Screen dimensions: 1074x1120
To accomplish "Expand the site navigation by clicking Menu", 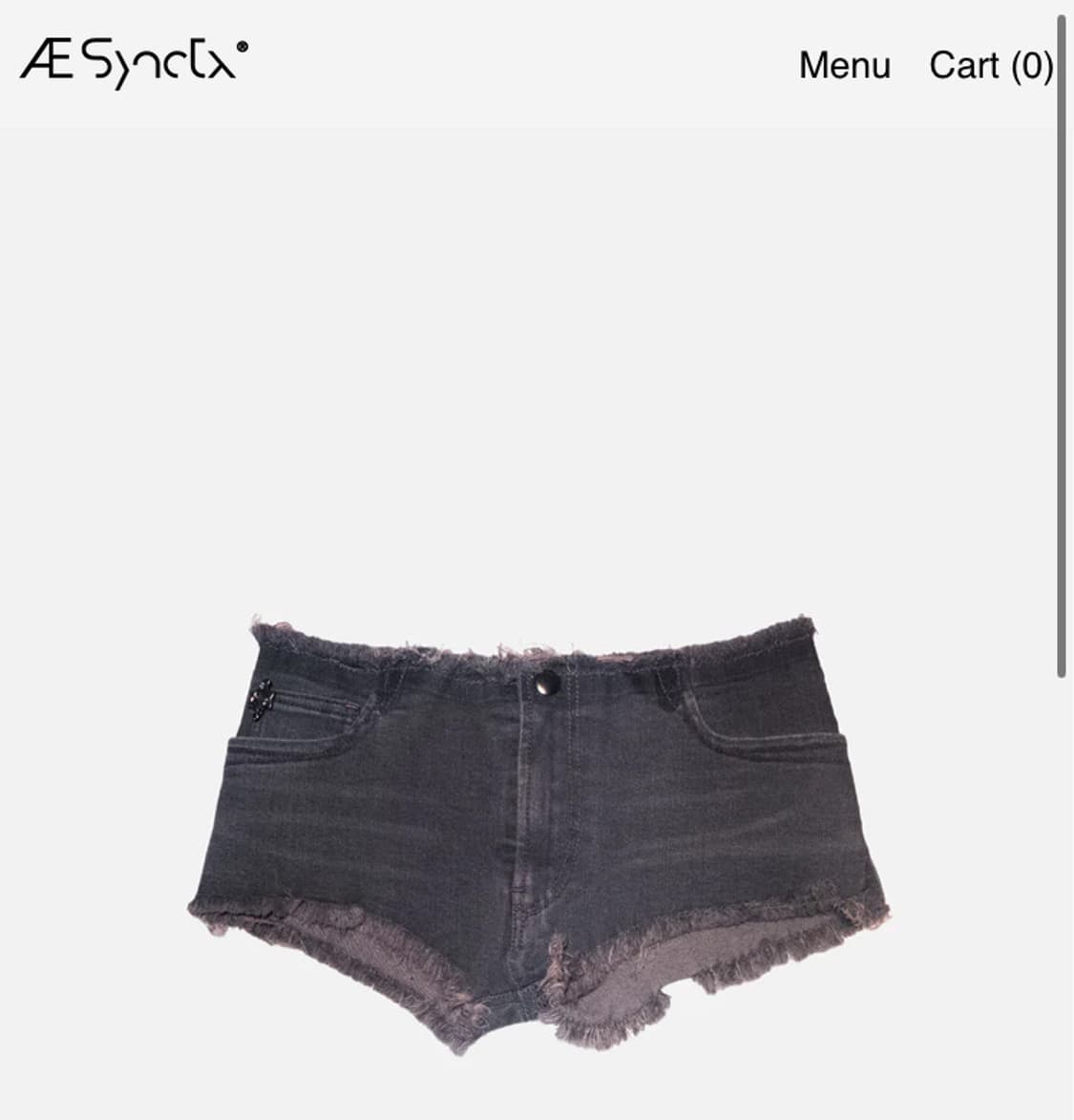I will tap(845, 65).
